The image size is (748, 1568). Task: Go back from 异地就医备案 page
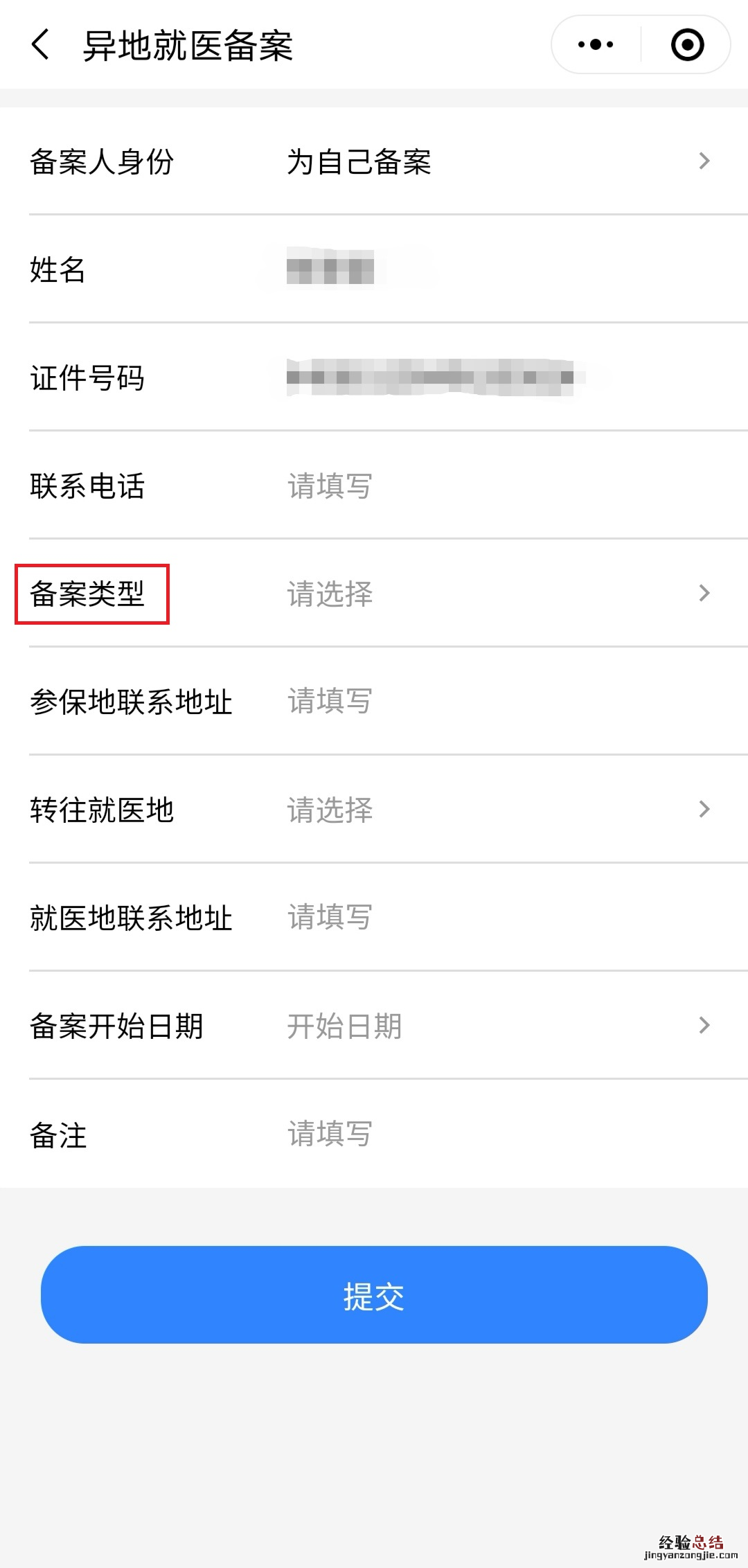click(40, 45)
